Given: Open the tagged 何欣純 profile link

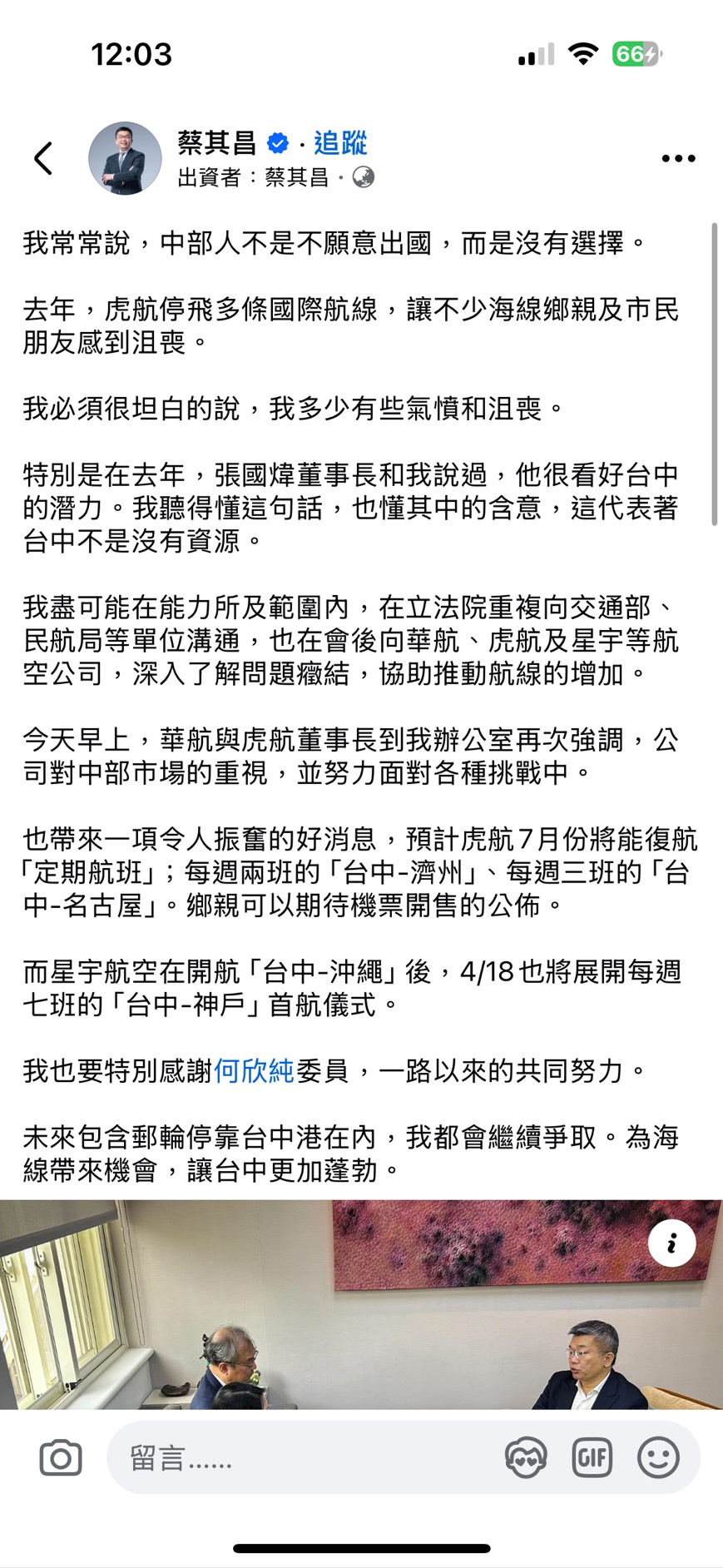Looking at the screenshot, I should point(254,1070).
